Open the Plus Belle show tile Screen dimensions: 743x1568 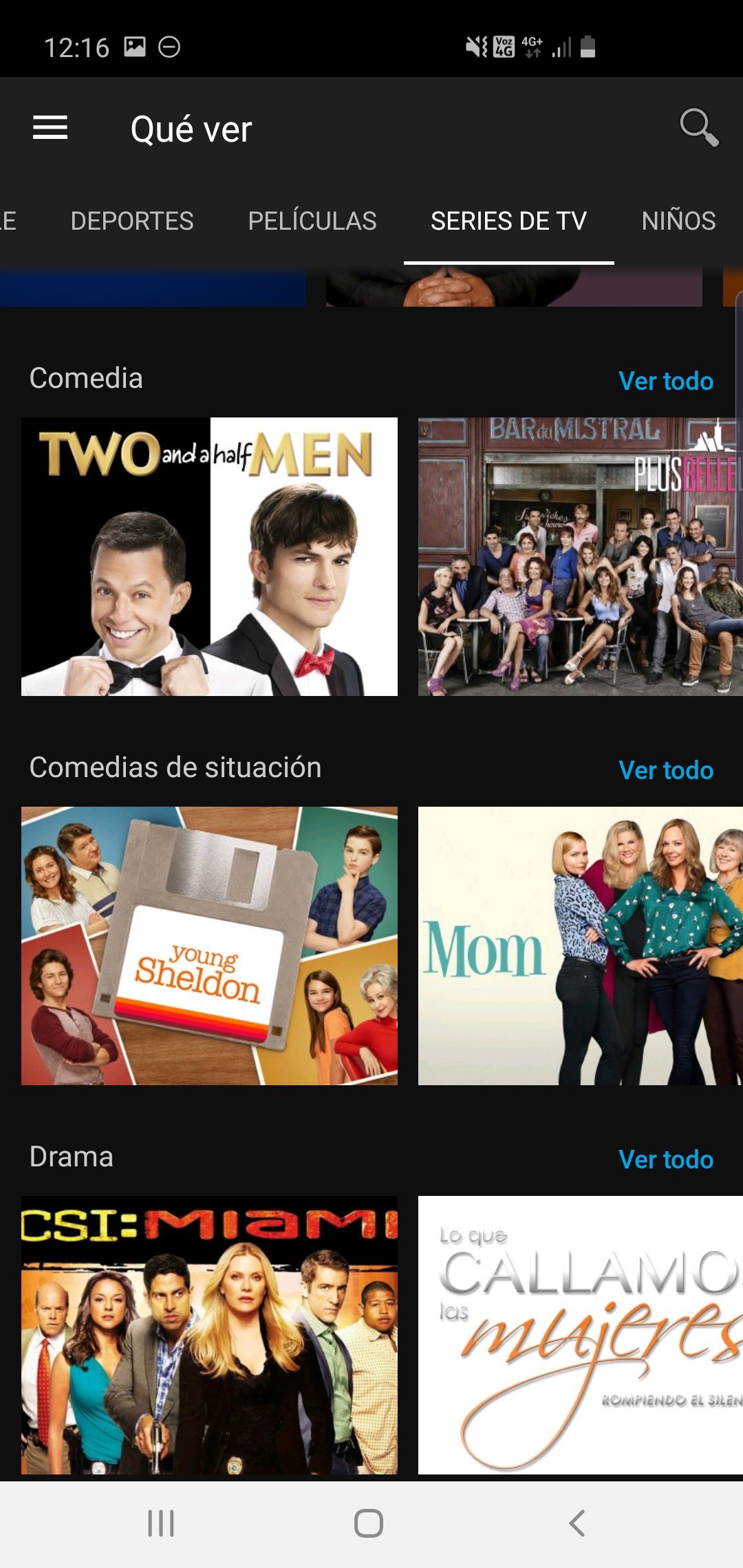579,556
